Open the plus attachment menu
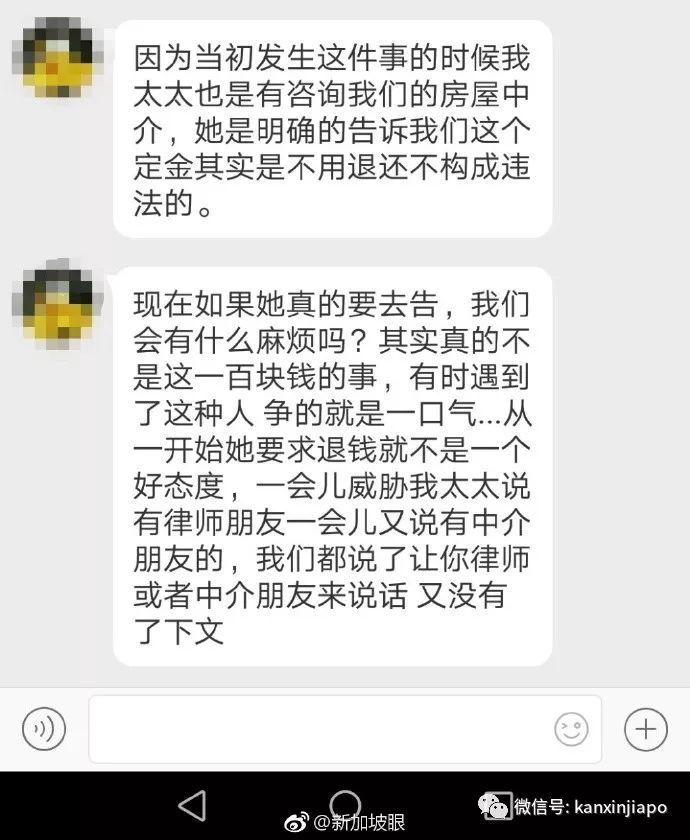The height and width of the screenshot is (840, 690). pyautogui.click(x=645, y=729)
